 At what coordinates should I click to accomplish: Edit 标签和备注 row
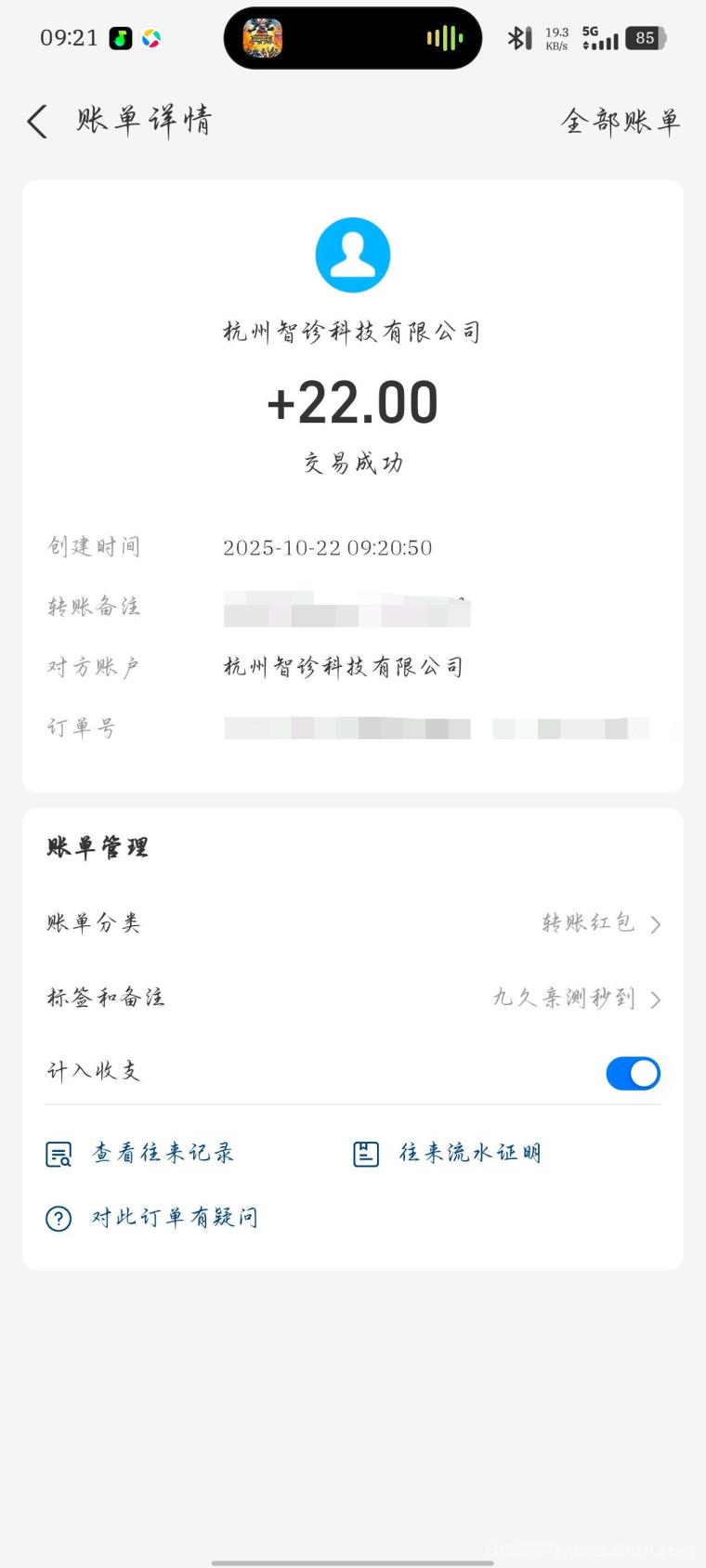click(353, 999)
